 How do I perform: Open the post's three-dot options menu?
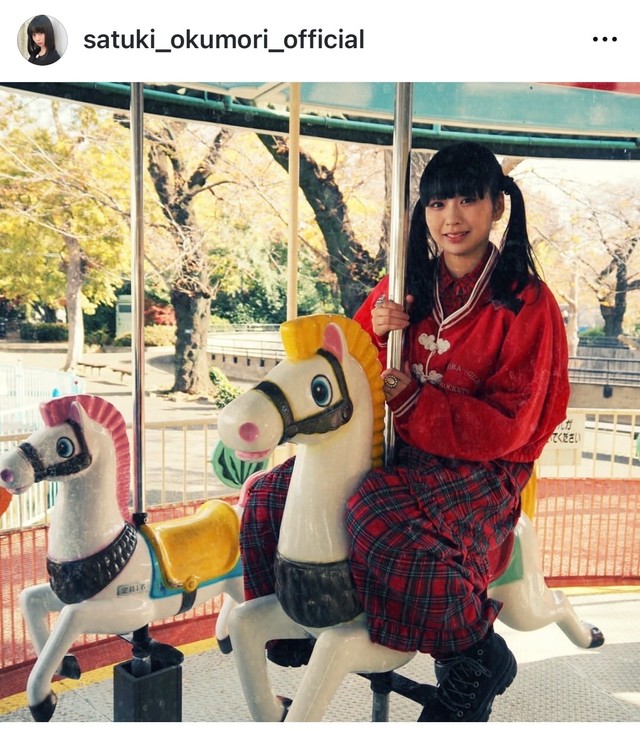point(604,40)
